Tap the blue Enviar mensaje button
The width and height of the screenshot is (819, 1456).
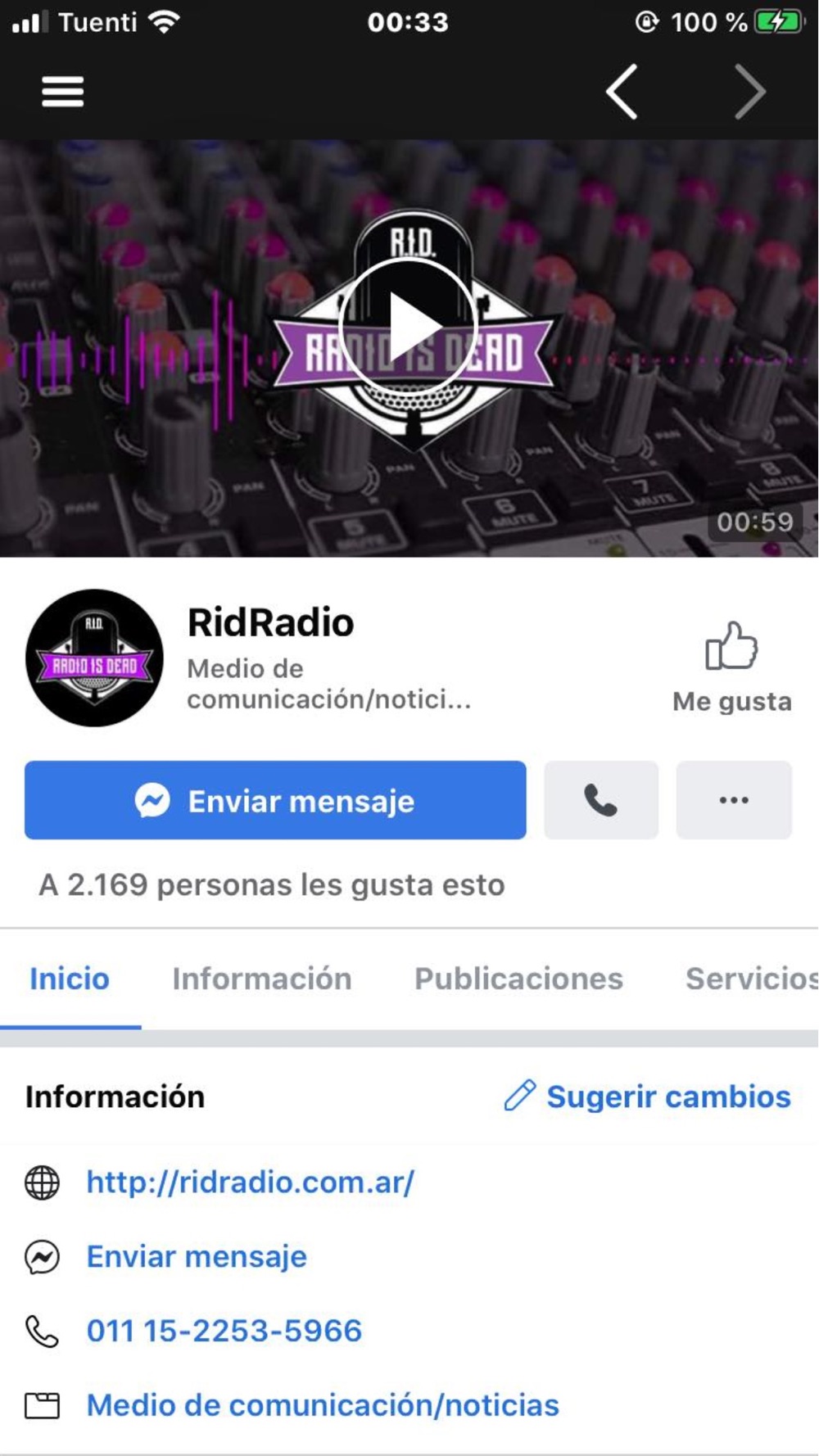point(275,800)
